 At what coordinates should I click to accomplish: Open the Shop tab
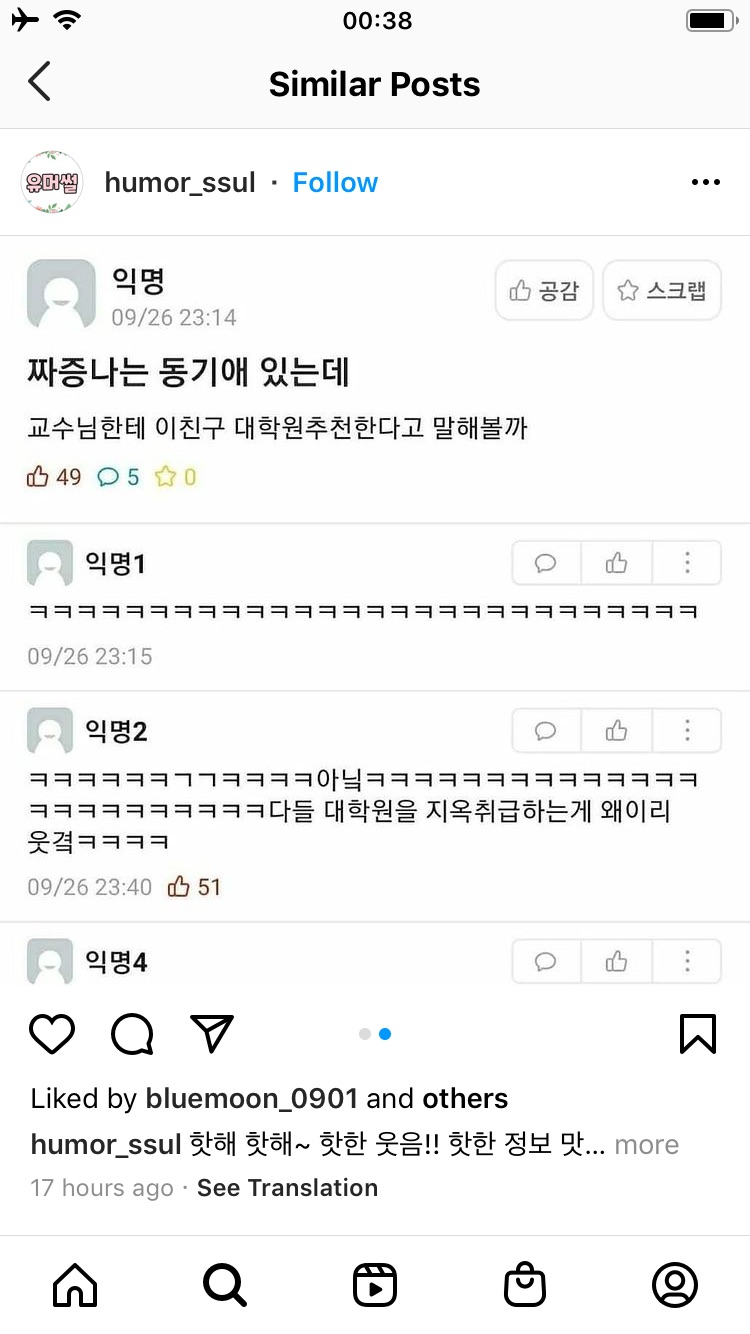pos(525,1285)
